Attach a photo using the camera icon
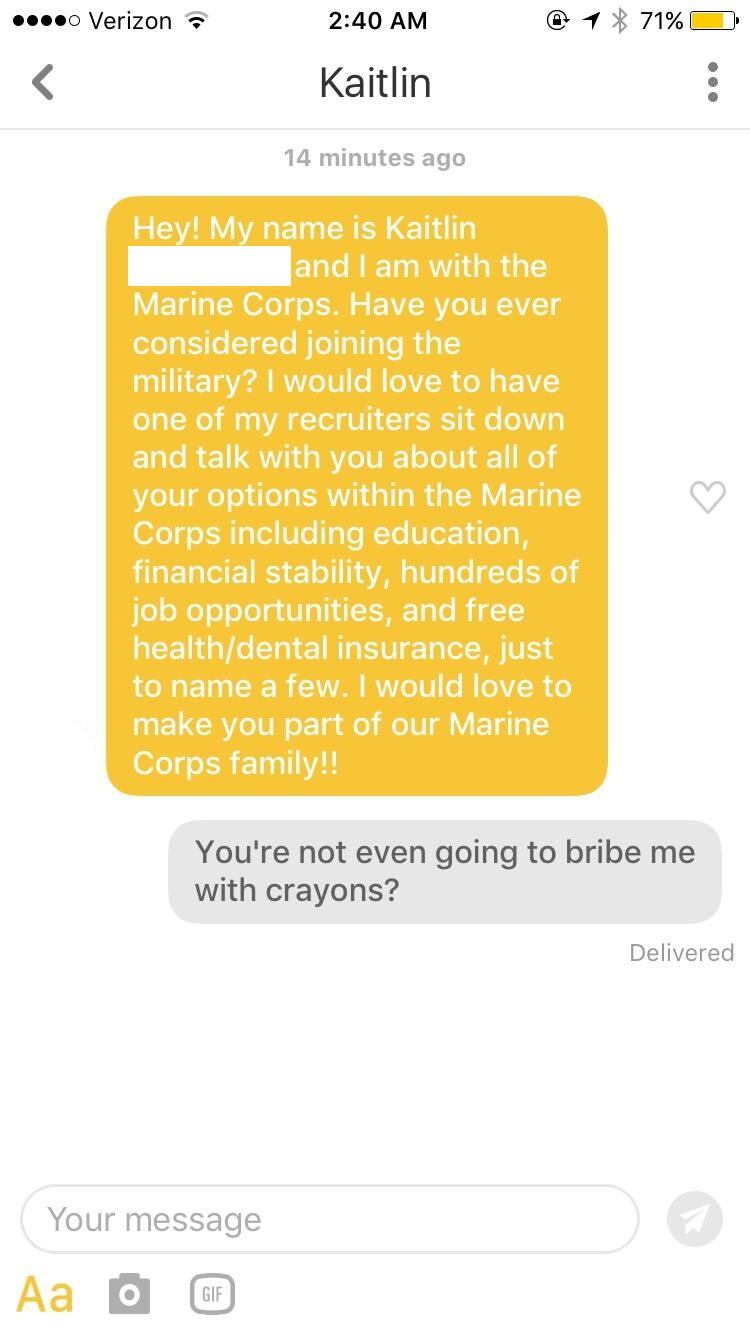 click(129, 1293)
